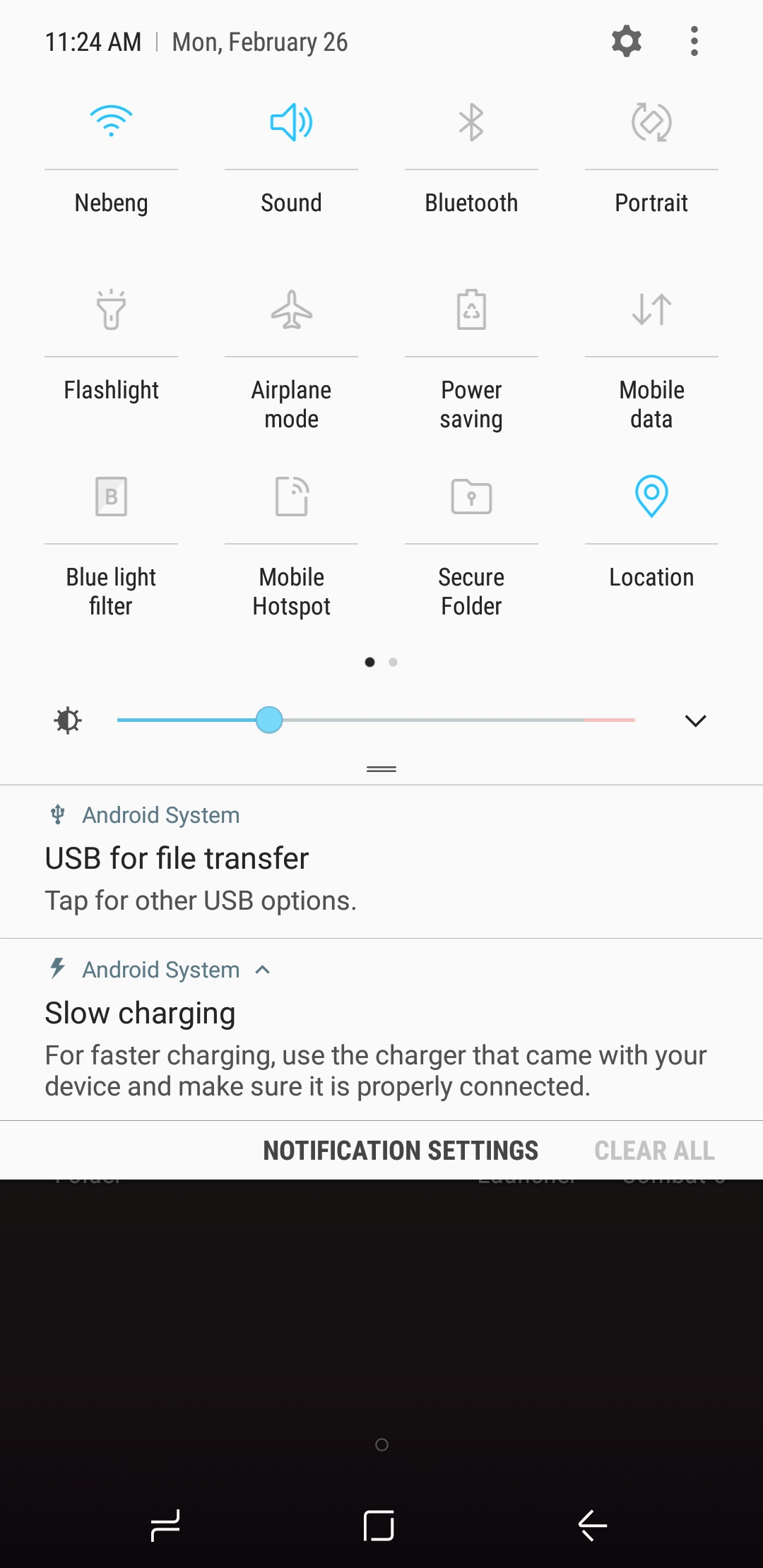Open settings via the gear icon
763x1568 pixels.
(626, 41)
